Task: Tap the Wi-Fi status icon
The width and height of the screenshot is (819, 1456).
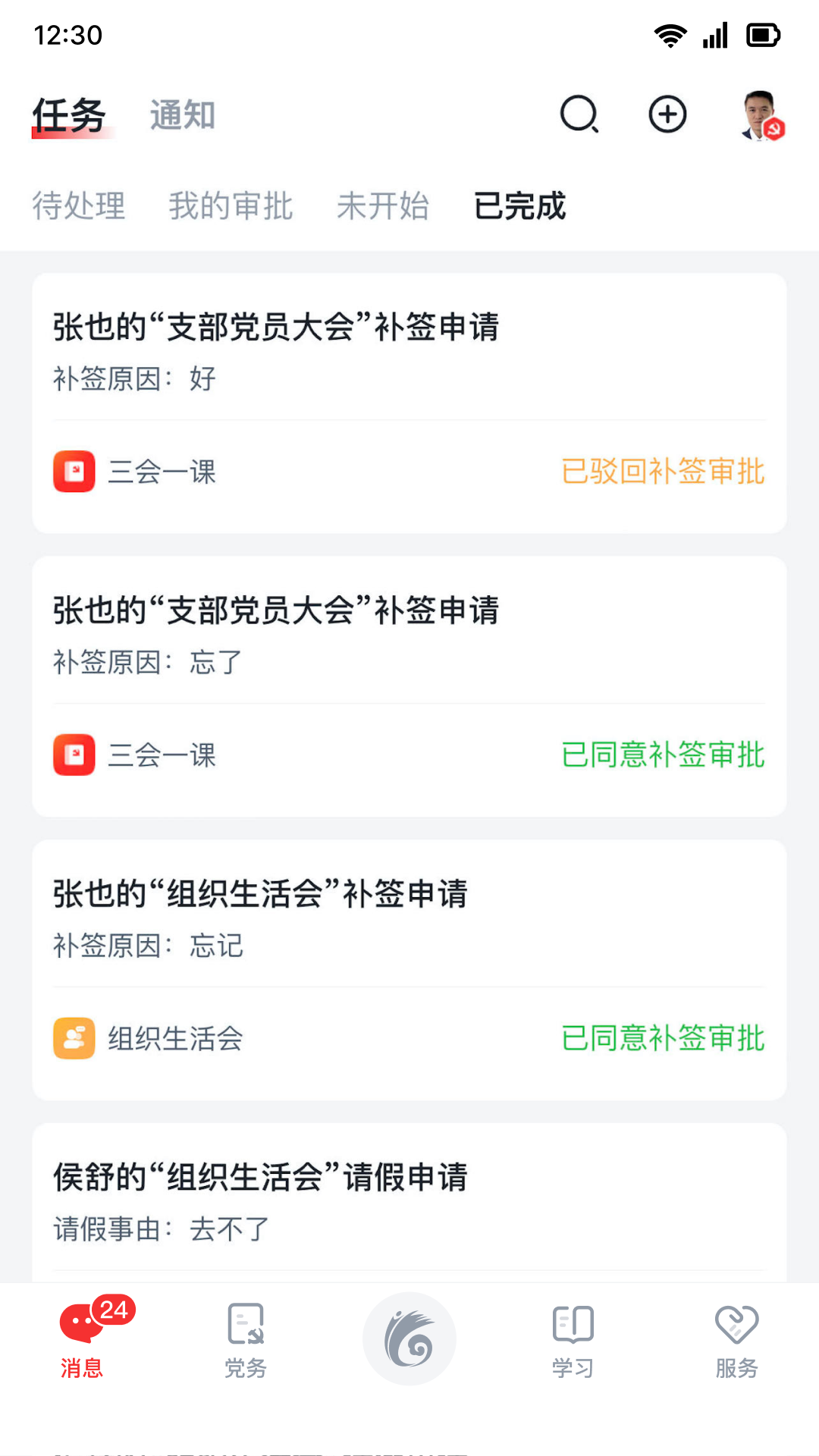Action: [x=670, y=33]
